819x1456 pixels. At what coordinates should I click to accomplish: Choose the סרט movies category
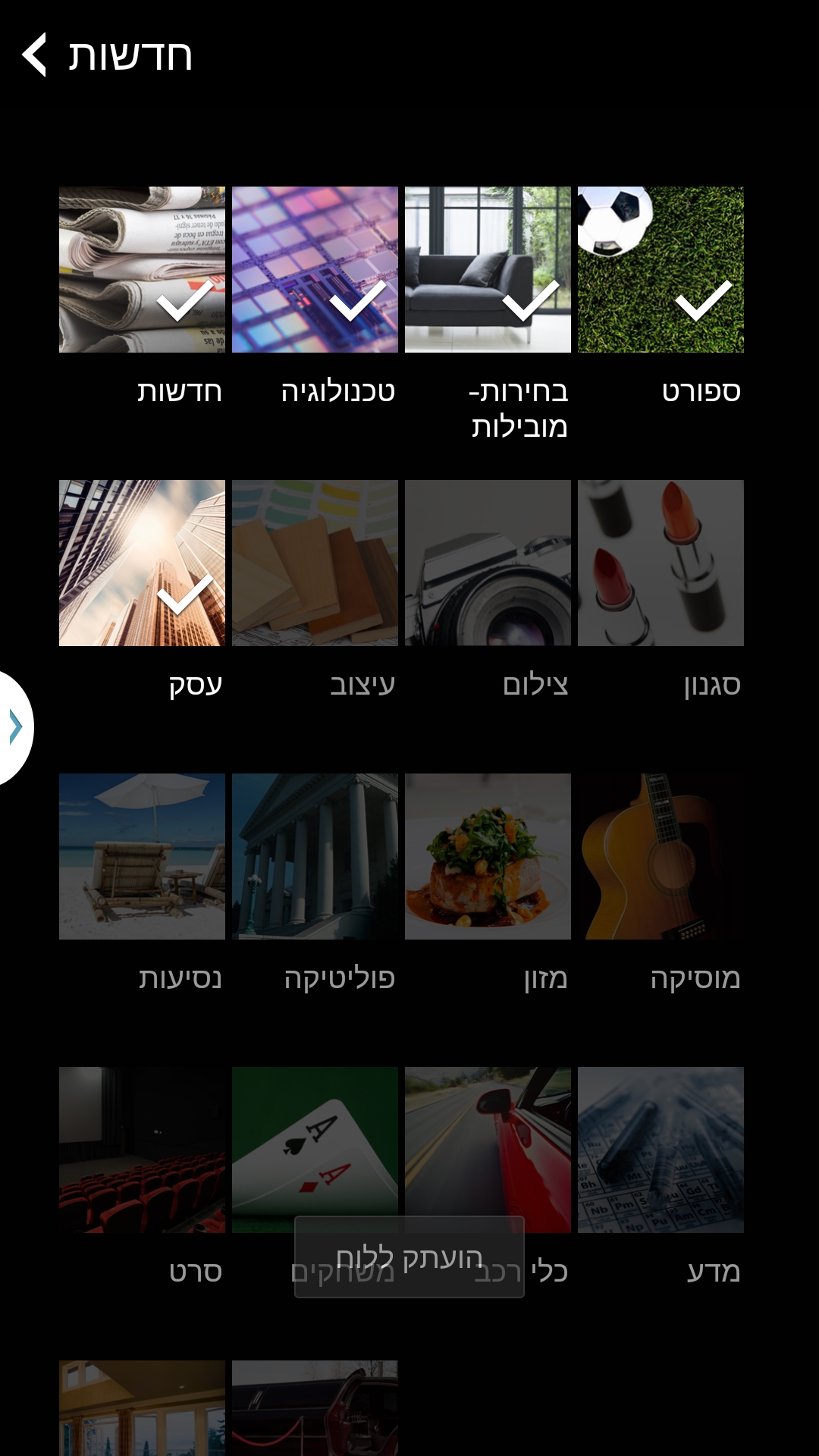(x=142, y=1150)
